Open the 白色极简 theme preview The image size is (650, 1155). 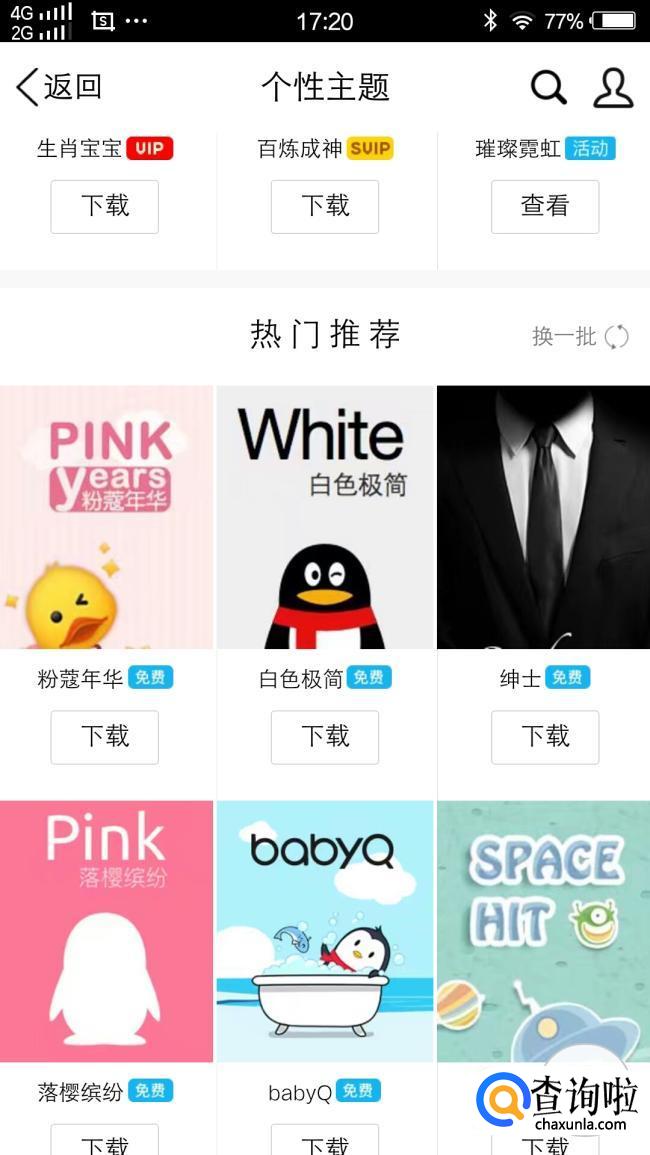click(325, 517)
